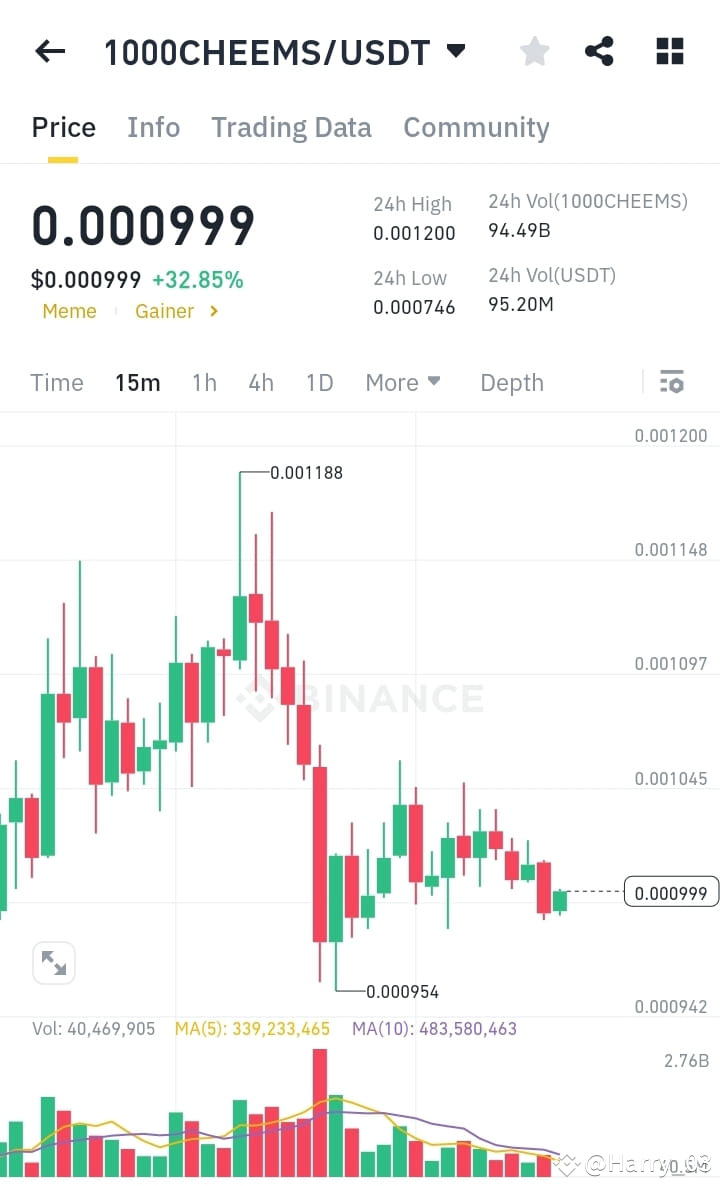Viewport: 720px width, 1186px height.
Task: Open the trading pair selector dropdown
Action: 455,51
